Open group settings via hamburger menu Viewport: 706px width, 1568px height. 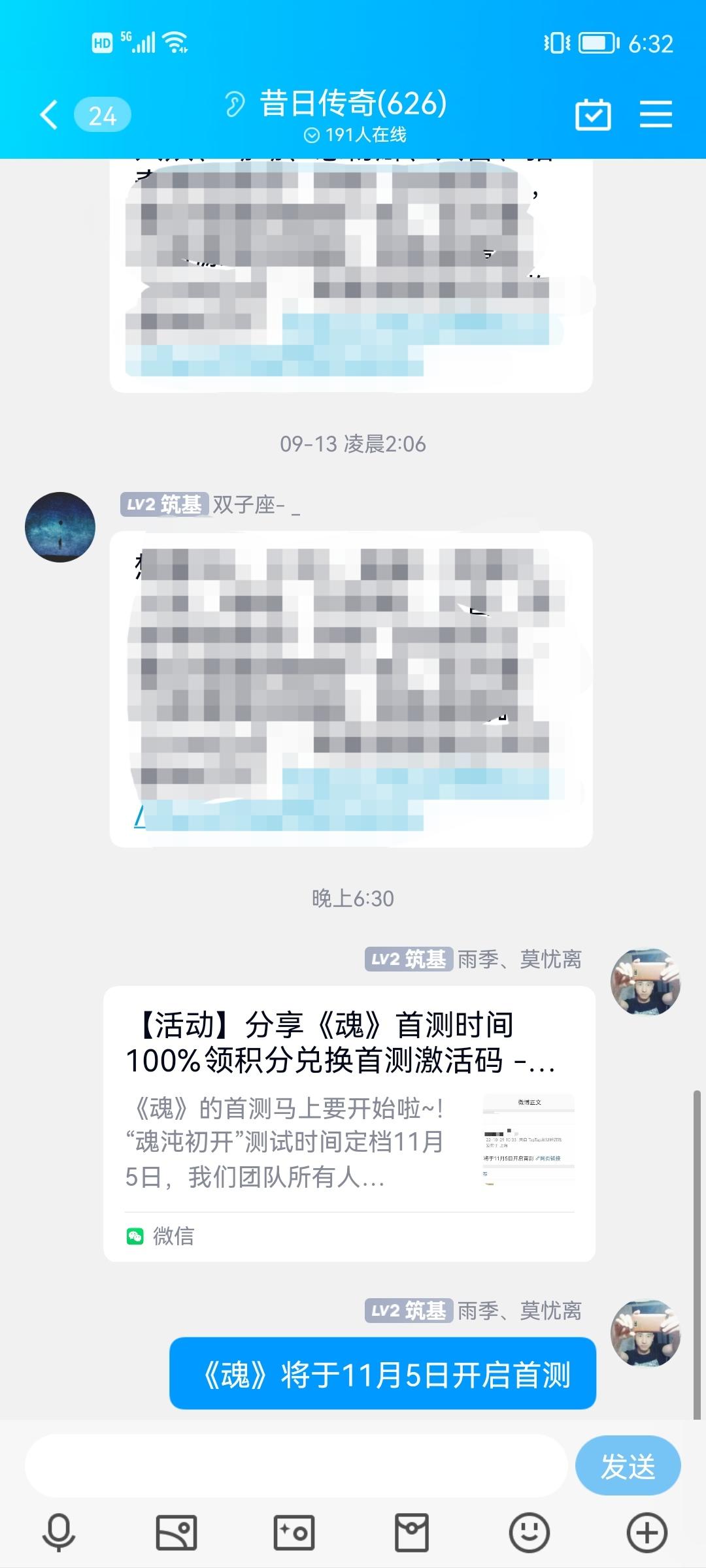click(x=656, y=114)
